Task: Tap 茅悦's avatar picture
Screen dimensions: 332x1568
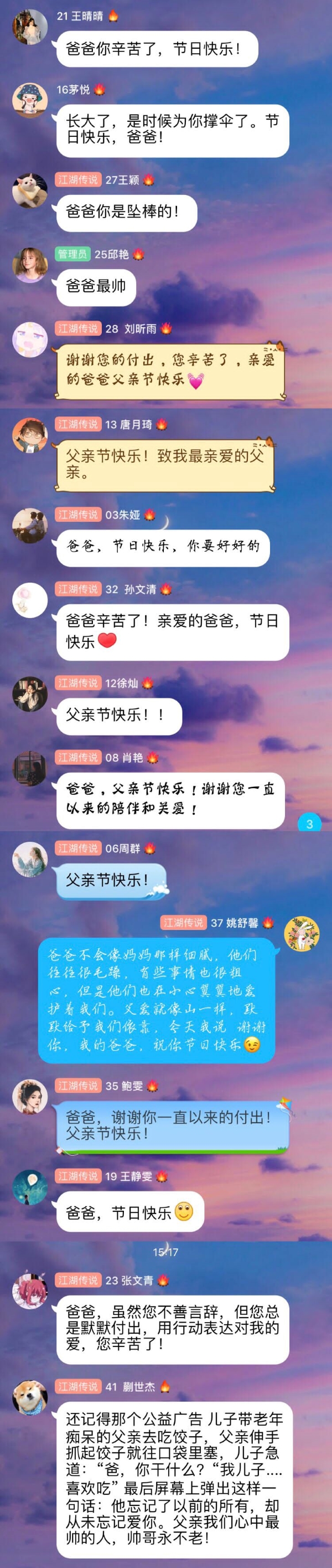Action: (30, 100)
